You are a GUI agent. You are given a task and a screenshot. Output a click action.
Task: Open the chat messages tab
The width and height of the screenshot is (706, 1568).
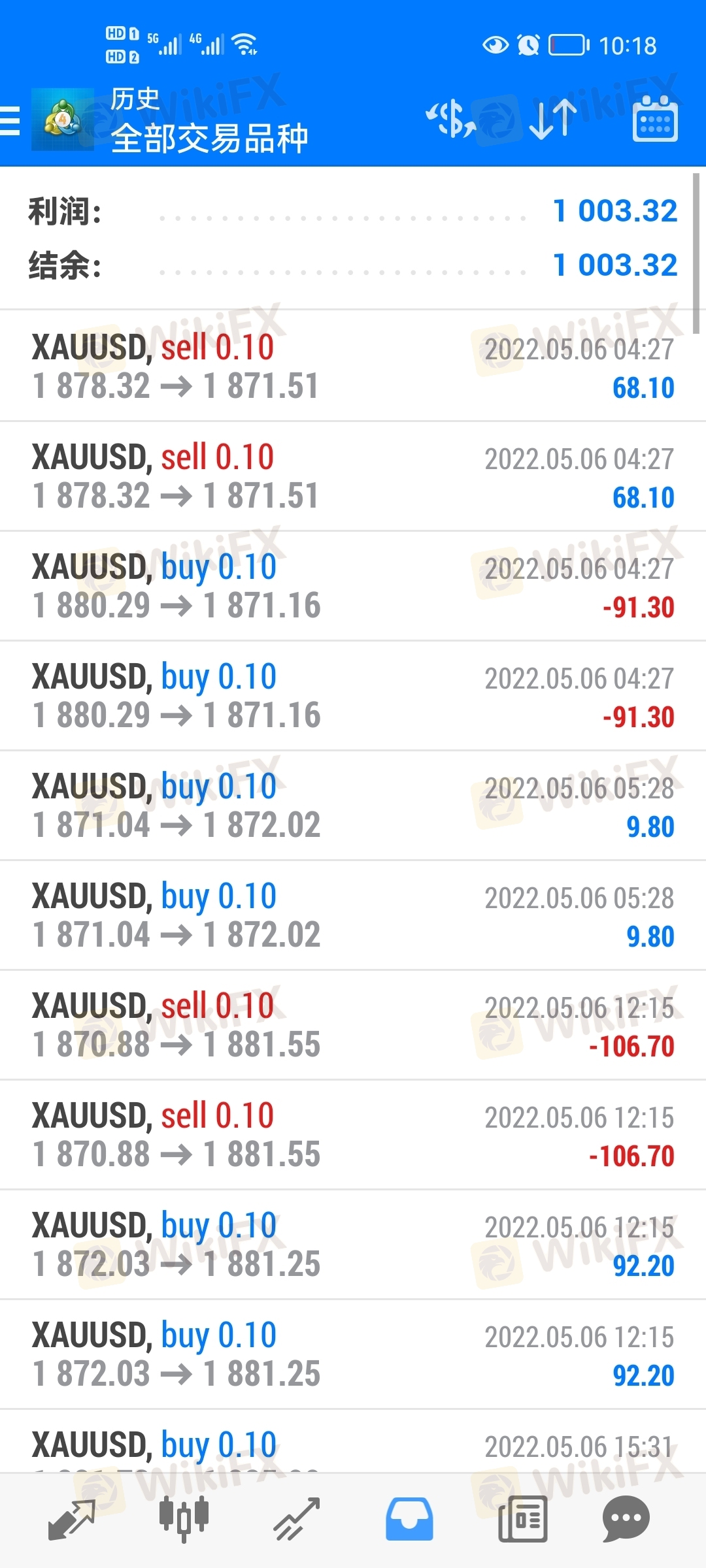(x=626, y=1519)
